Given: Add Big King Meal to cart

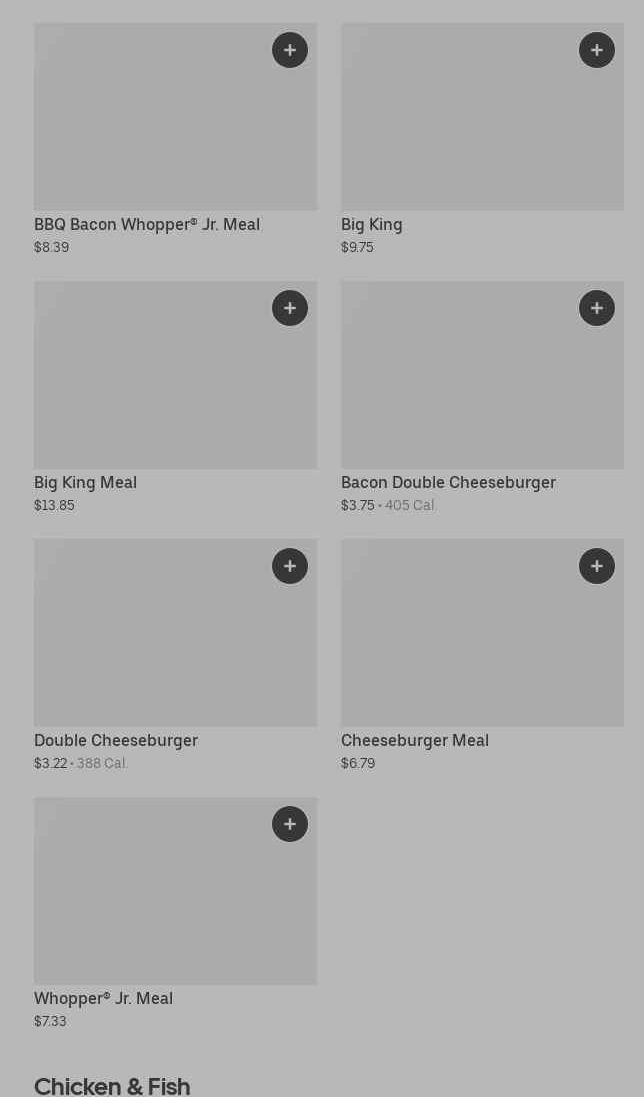Looking at the screenshot, I should pyautogui.click(x=290, y=308).
